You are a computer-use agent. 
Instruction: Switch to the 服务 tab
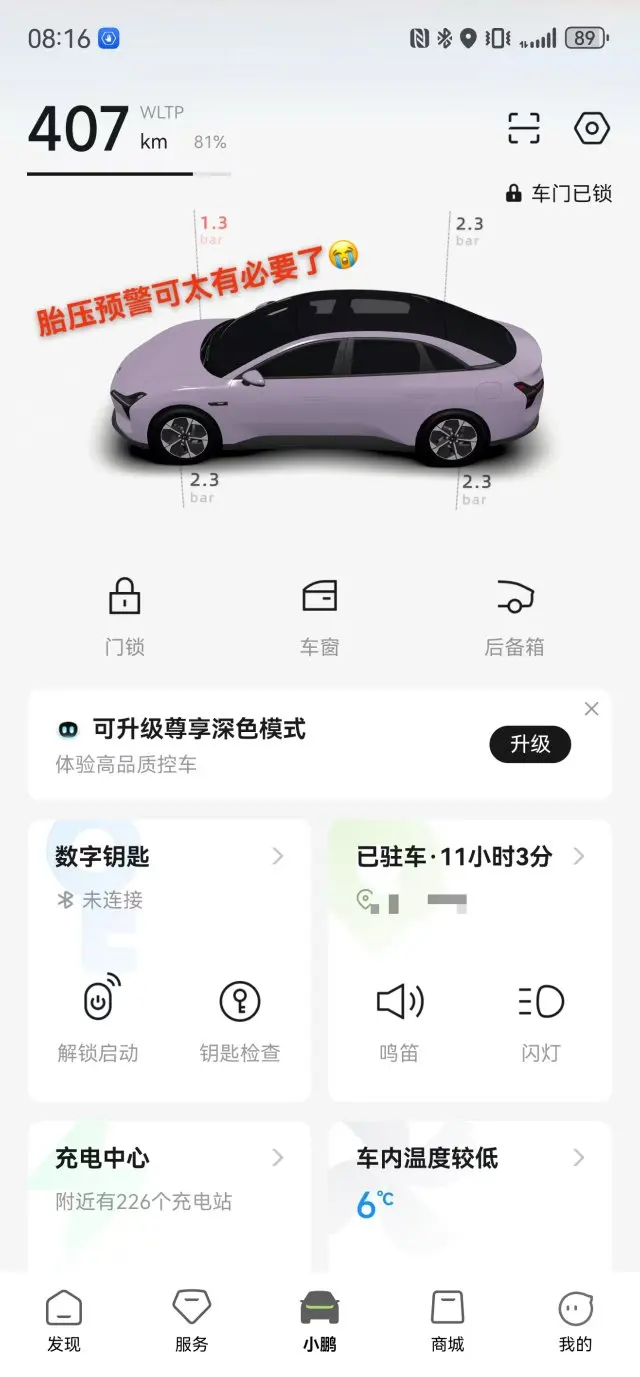point(192,1321)
